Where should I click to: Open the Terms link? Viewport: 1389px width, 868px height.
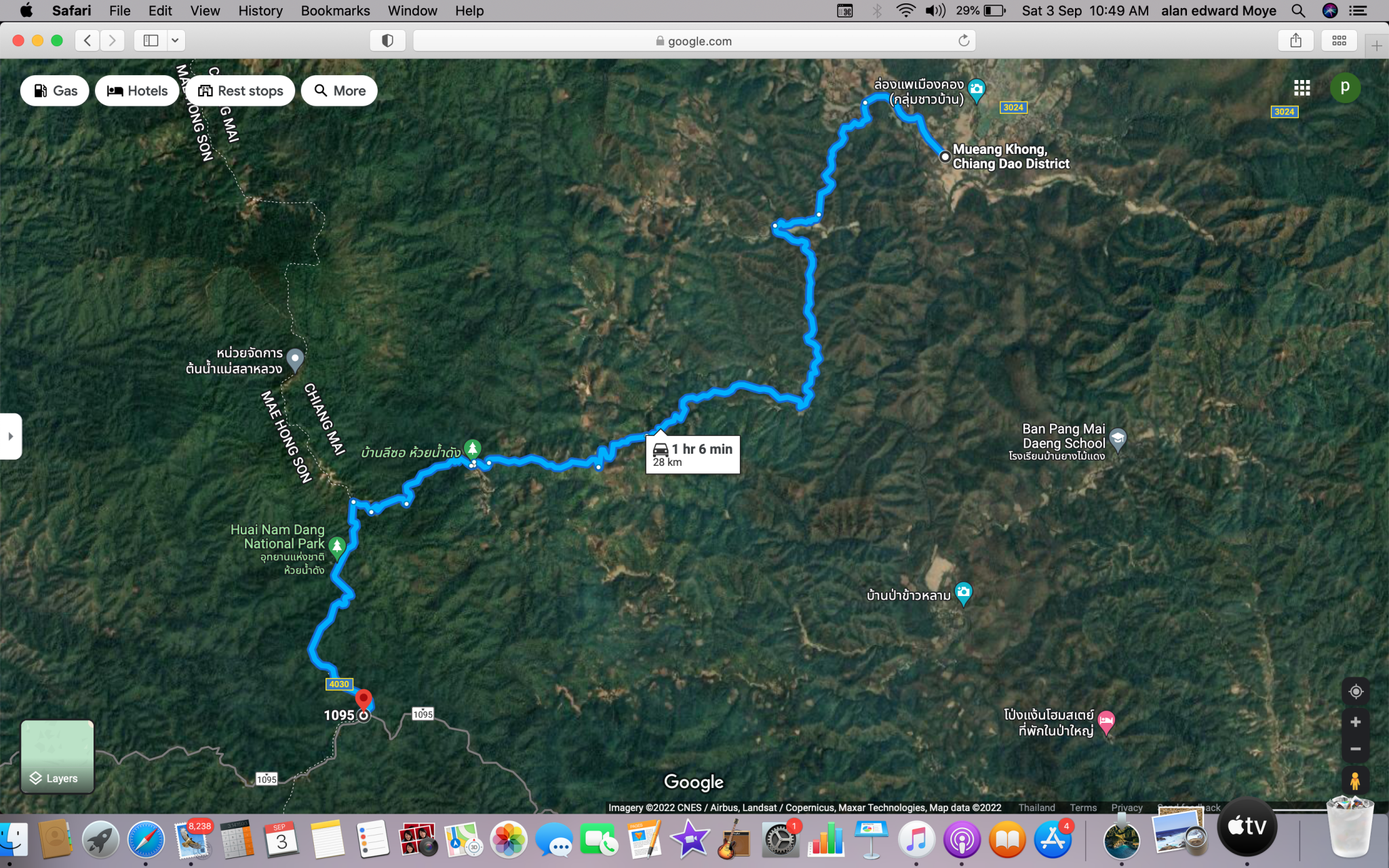click(x=1083, y=808)
